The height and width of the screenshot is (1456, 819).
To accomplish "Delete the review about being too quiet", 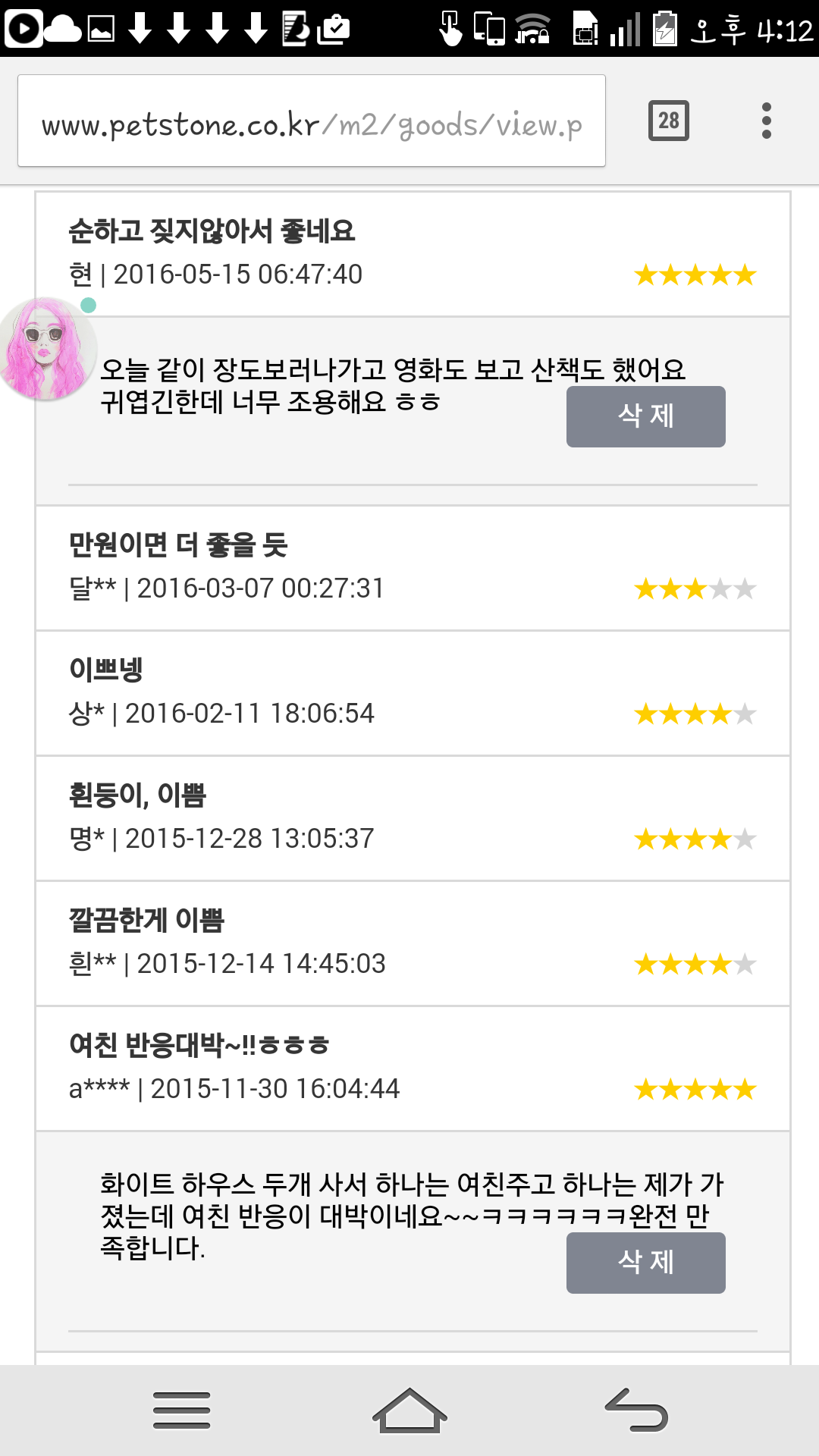I will (645, 416).
